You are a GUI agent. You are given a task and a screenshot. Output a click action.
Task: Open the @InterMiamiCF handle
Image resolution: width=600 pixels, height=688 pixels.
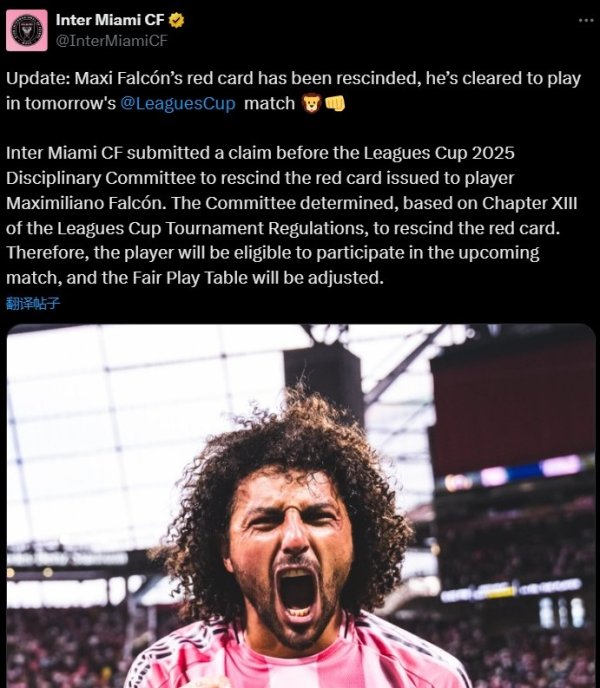coord(111,41)
